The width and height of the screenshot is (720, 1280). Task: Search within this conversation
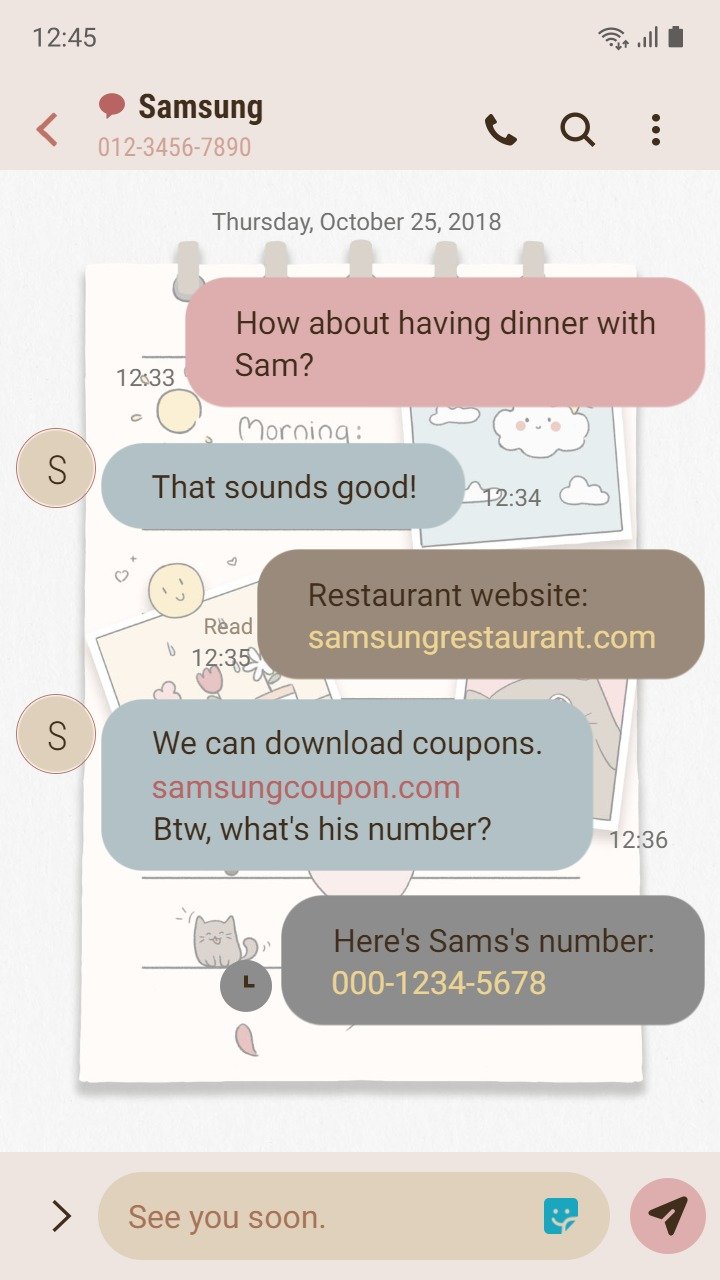pyautogui.click(x=577, y=130)
